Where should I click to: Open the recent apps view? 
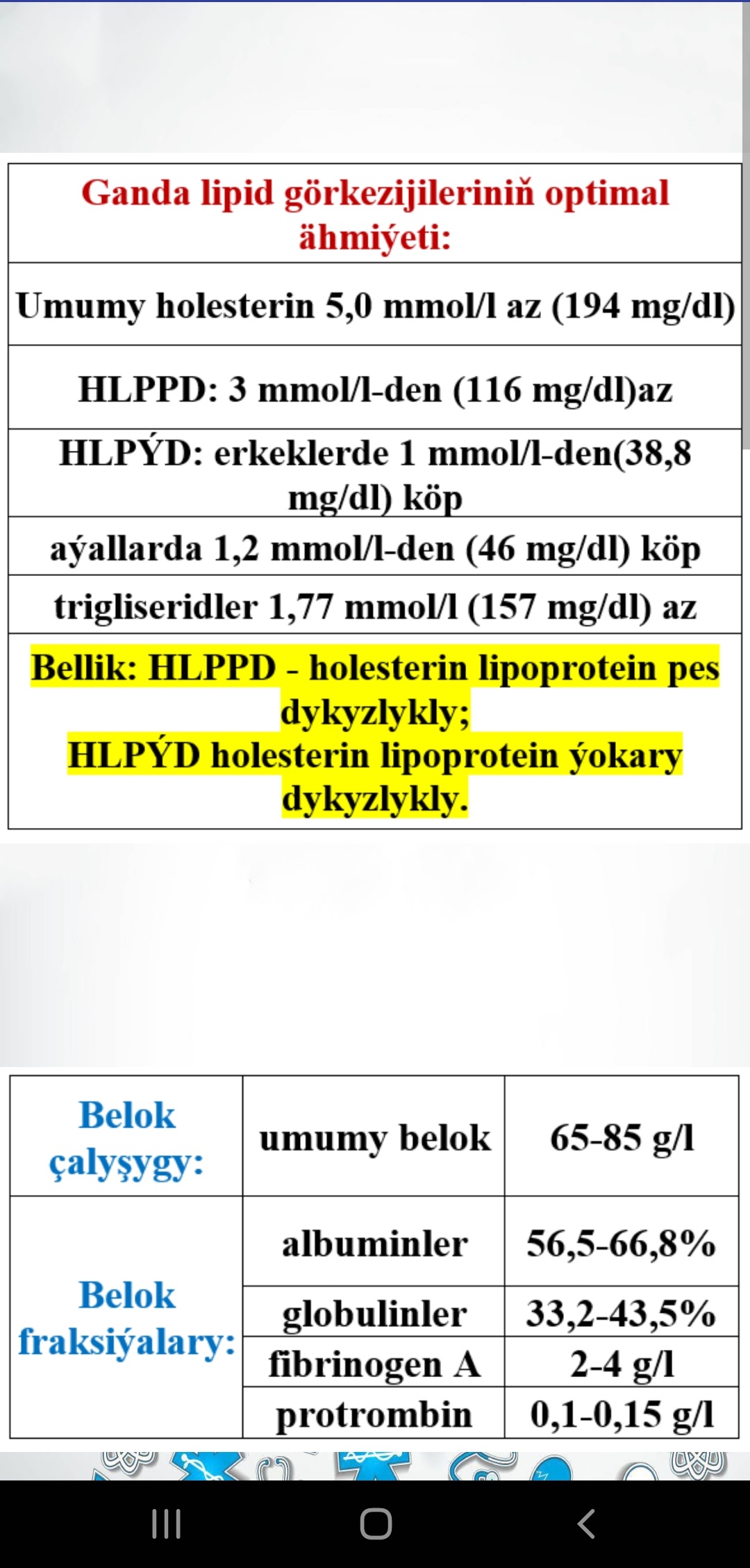point(166,1524)
